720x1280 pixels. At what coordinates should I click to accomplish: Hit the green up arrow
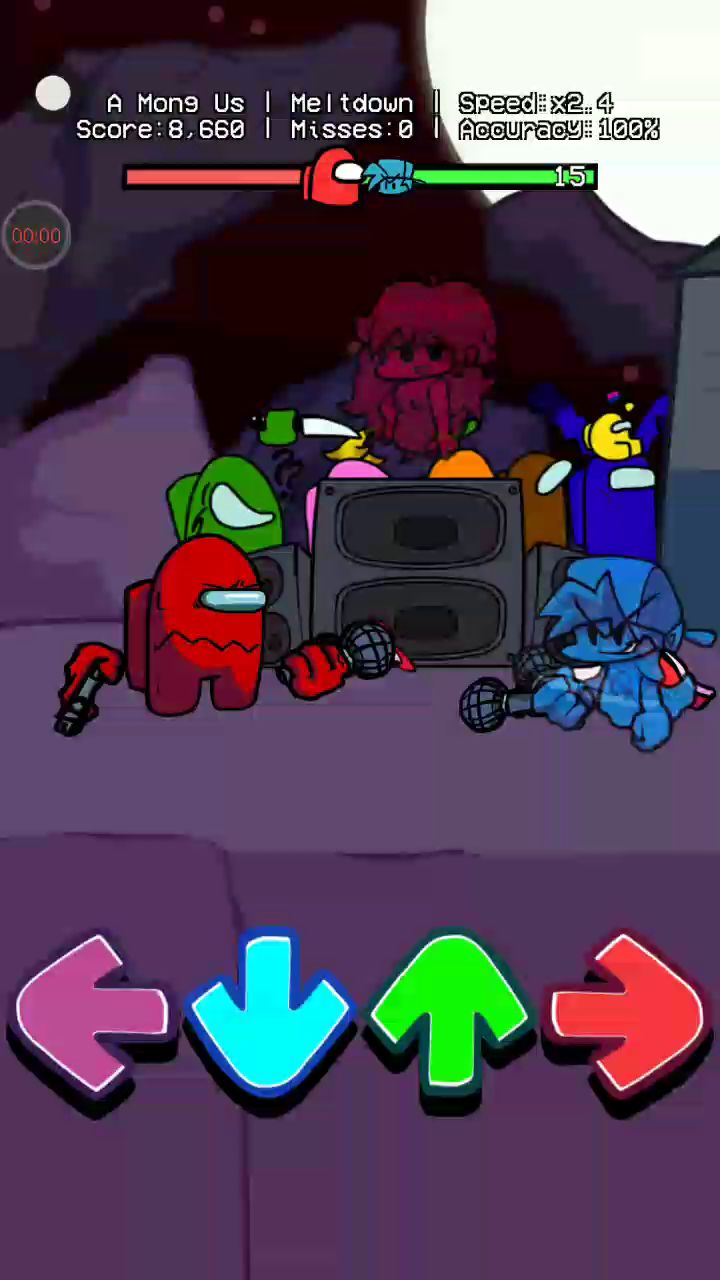[448, 1012]
